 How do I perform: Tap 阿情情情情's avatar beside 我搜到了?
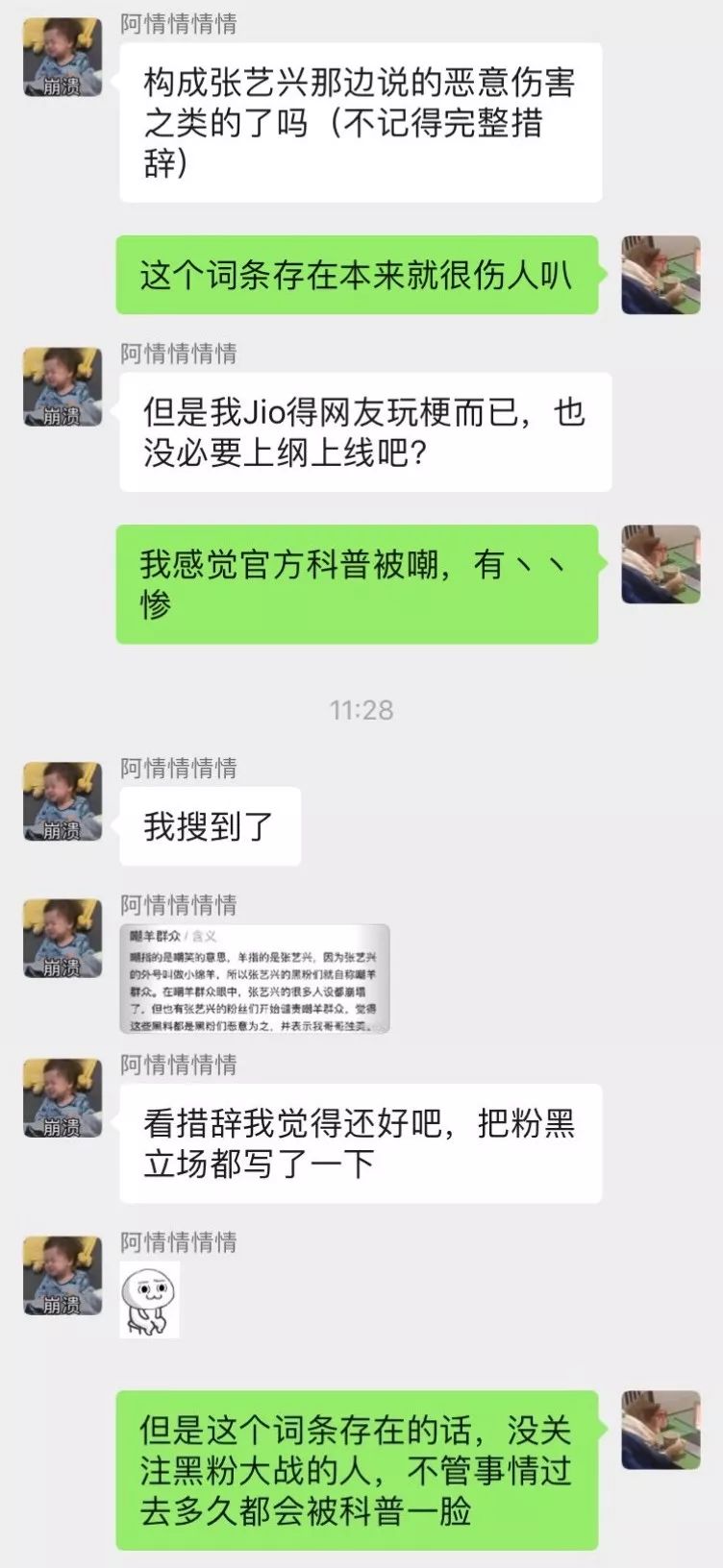coord(62,801)
